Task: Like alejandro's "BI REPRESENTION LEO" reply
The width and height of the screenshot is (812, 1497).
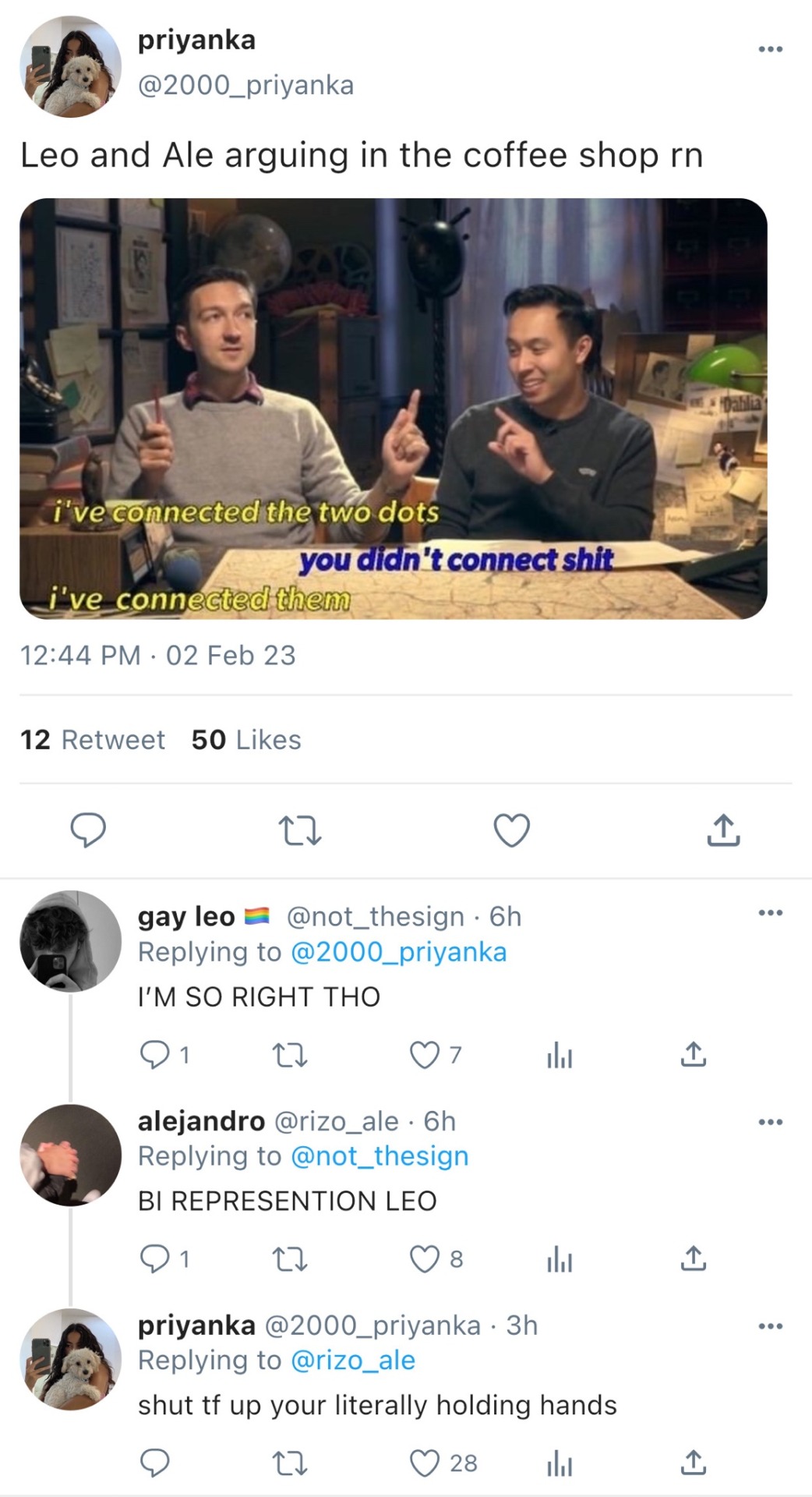Action: pos(425,1258)
